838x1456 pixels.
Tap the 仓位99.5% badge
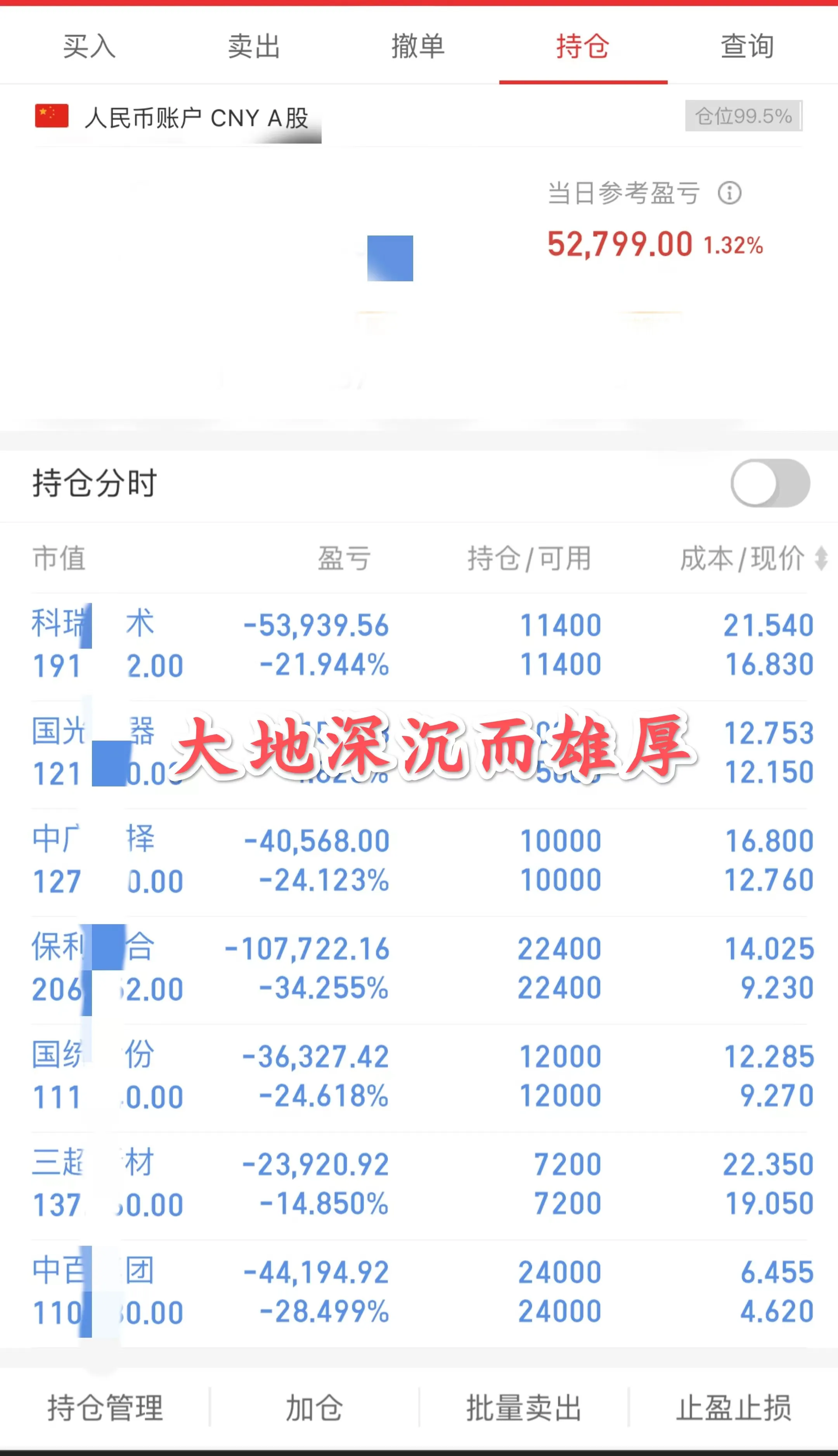coord(744,116)
